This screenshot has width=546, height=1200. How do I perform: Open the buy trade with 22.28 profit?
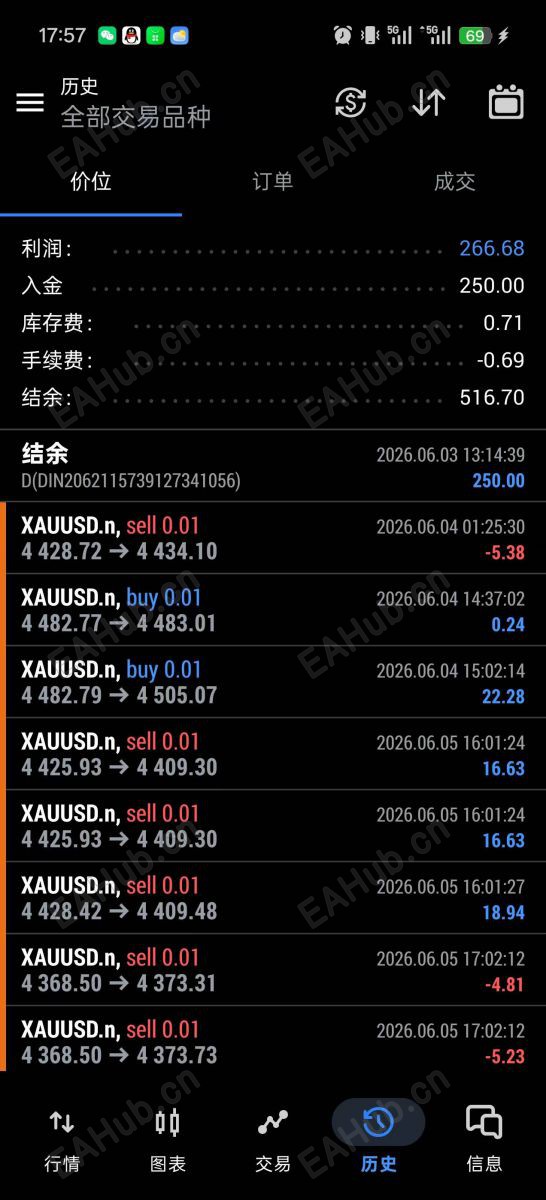273,682
